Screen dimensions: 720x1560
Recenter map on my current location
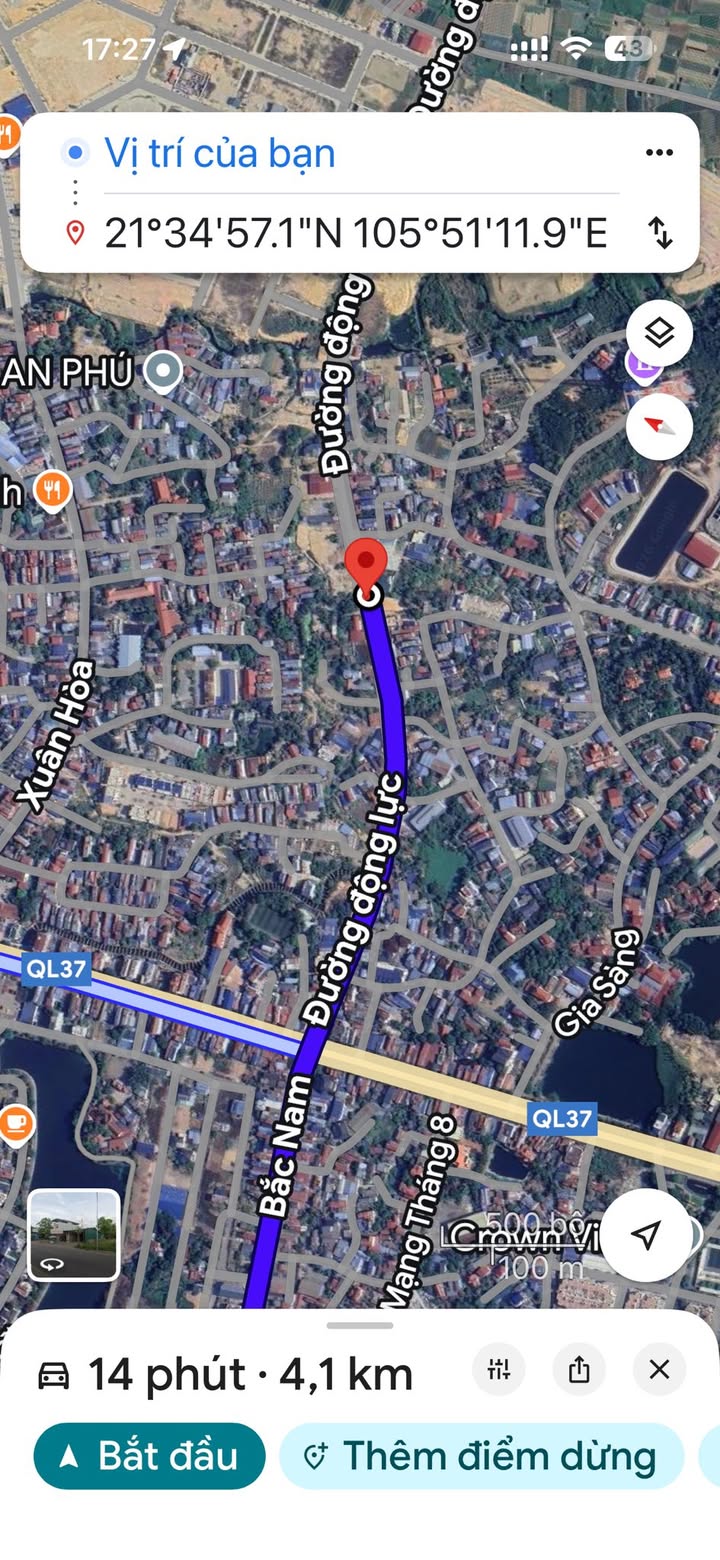647,1235
